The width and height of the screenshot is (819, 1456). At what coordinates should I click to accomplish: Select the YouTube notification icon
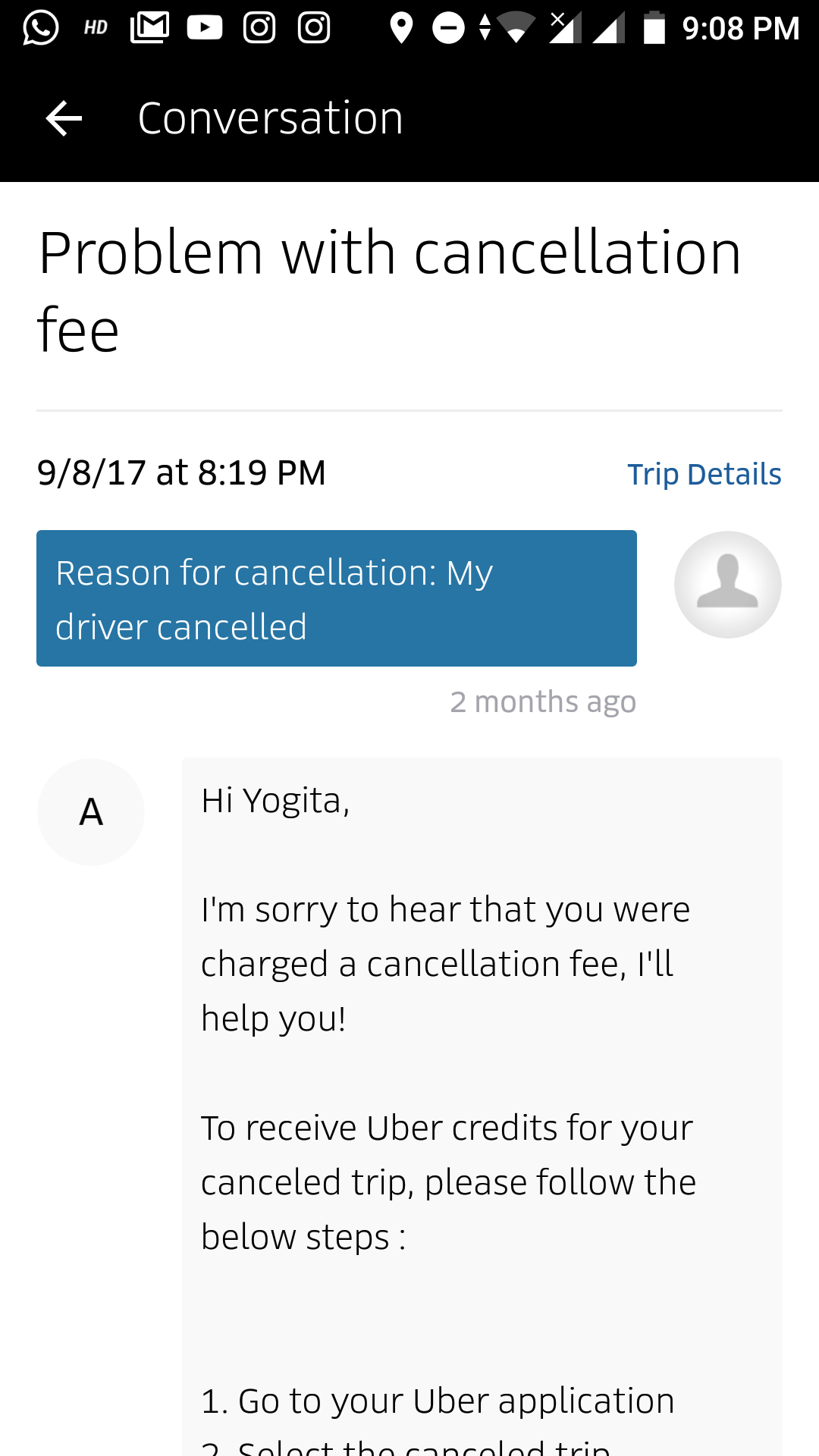pyautogui.click(x=204, y=28)
